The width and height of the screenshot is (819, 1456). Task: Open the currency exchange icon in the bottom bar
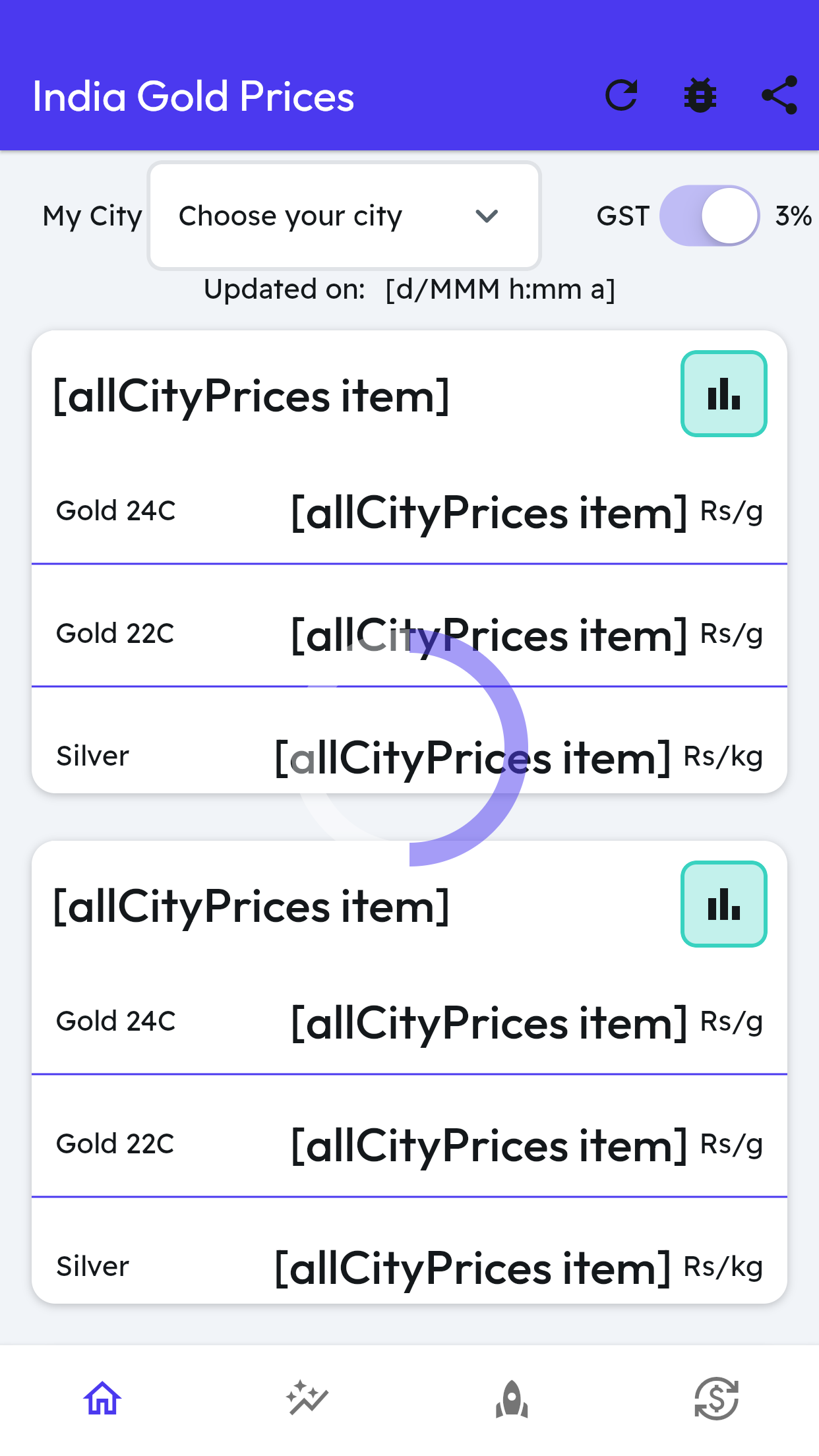point(716,1397)
